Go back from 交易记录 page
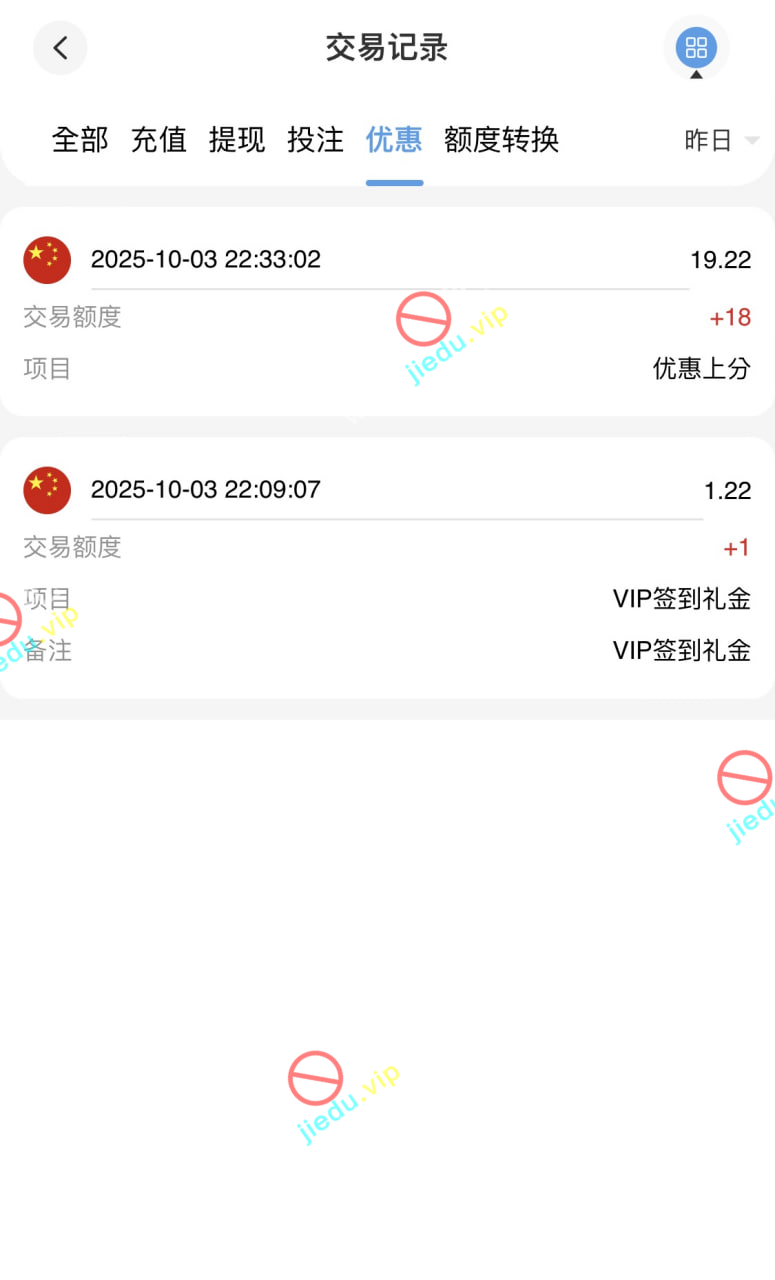This screenshot has width=775, height=1280. pos(60,48)
